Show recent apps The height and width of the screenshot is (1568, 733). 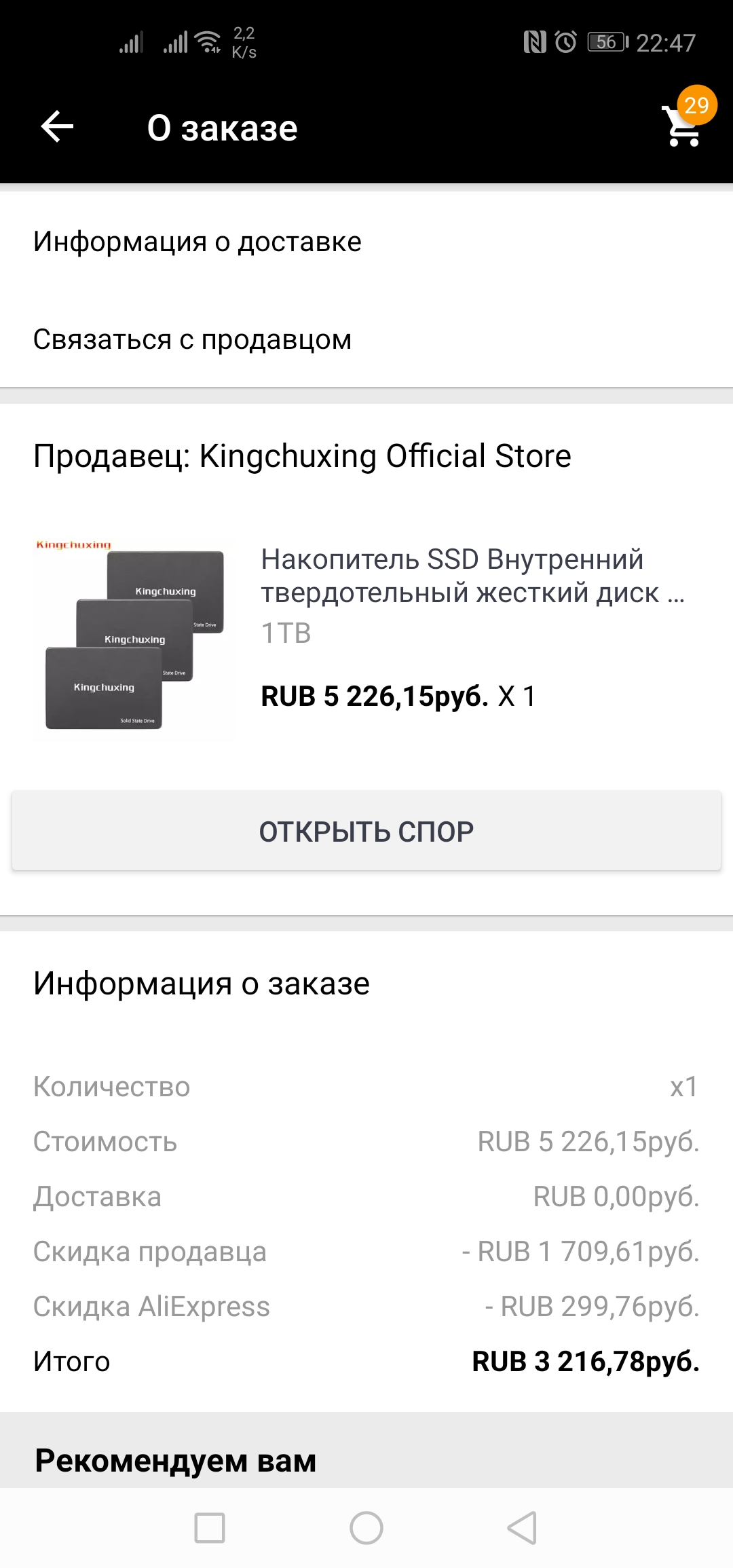tap(210, 1528)
